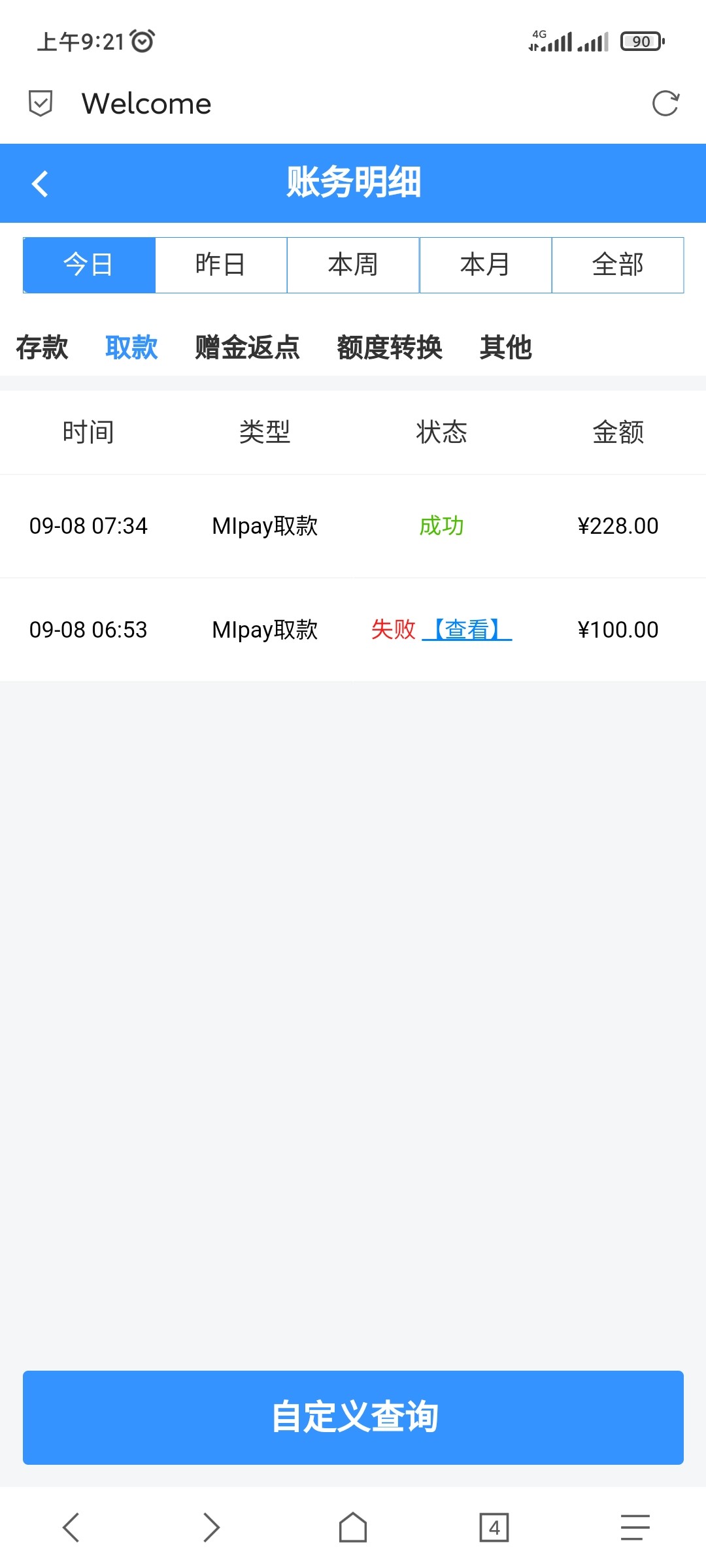Switch to 额度转换 tab
706x1568 pixels.
(x=390, y=347)
